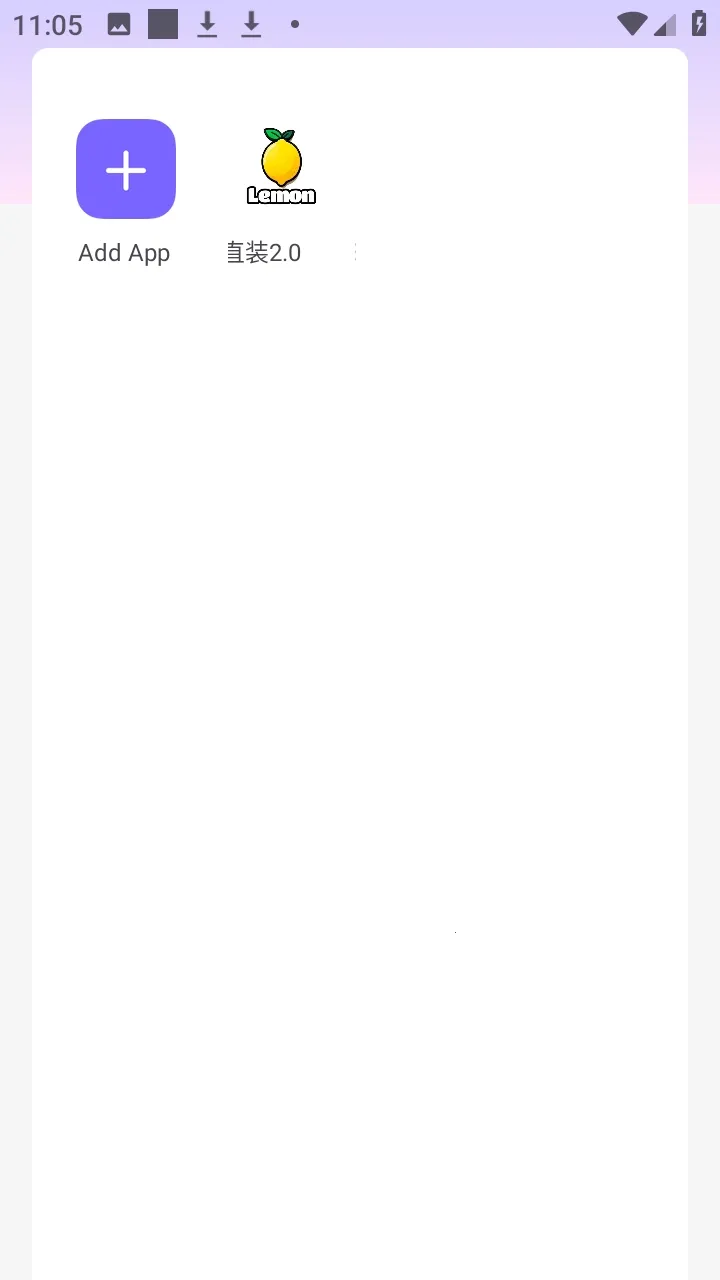The height and width of the screenshot is (1280, 720).
Task: Select the 直装2.0 app name text
Action: (264, 253)
